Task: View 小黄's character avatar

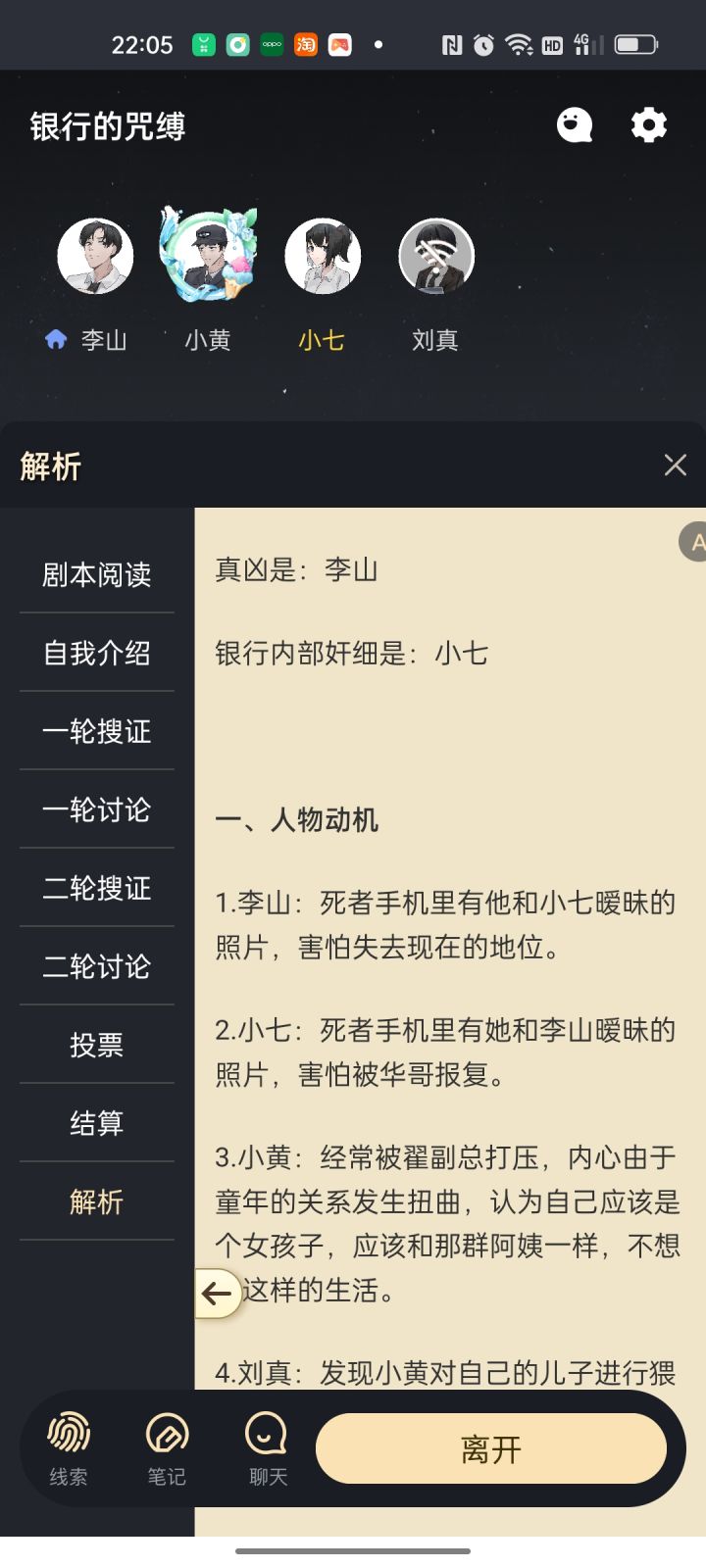Action: click(x=207, y=255)
